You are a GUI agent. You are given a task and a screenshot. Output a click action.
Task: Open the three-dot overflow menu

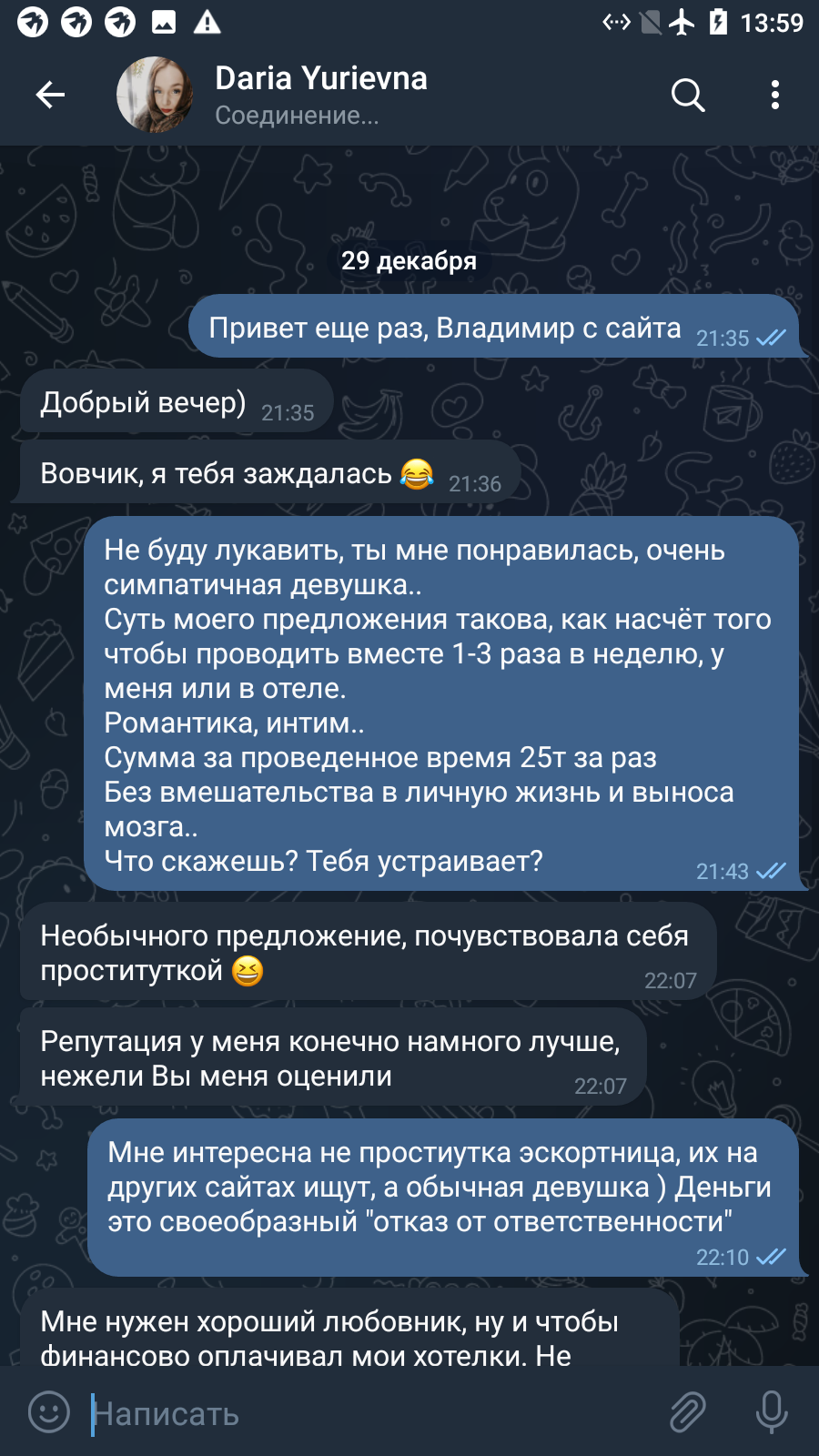click(x=775, y=95)
